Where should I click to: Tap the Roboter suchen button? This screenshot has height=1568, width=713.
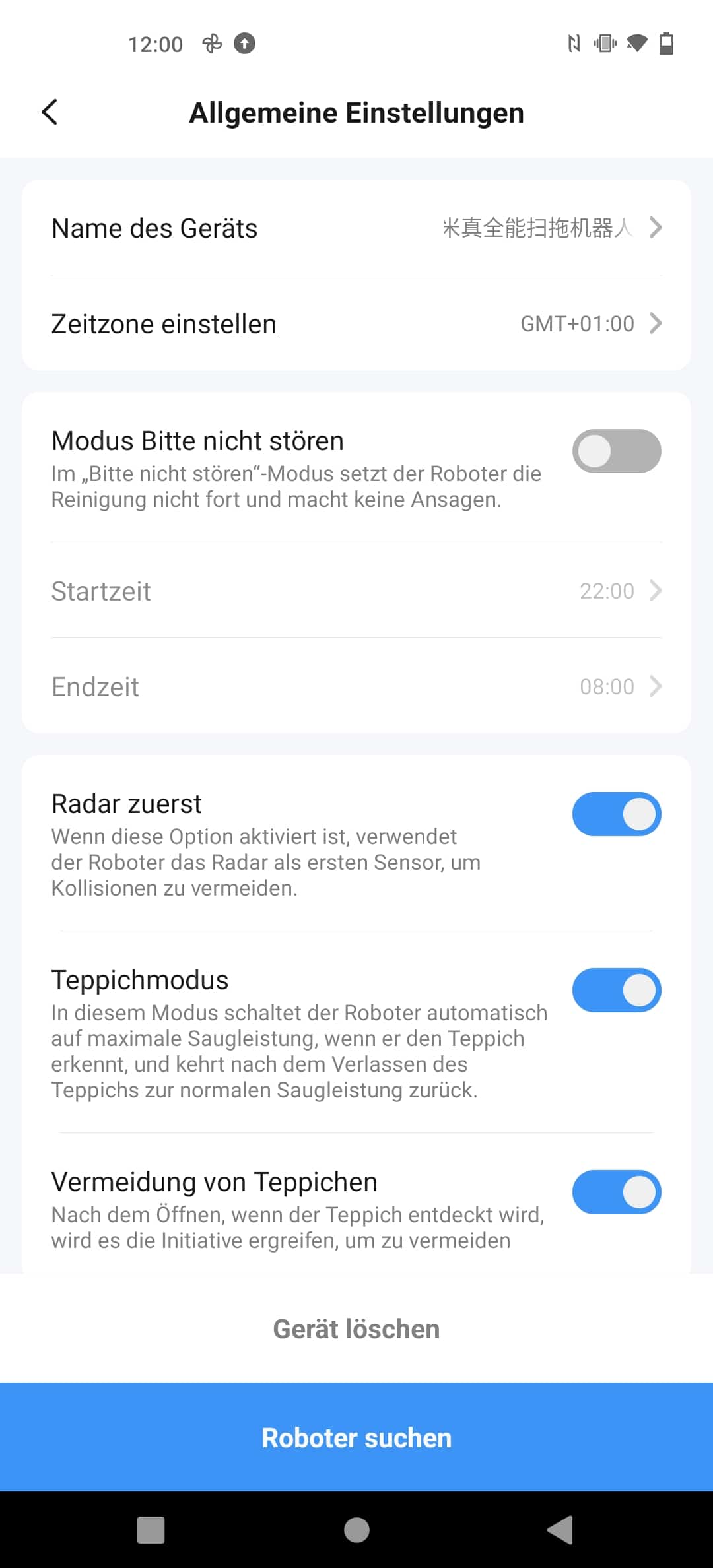click(356, 1437)
